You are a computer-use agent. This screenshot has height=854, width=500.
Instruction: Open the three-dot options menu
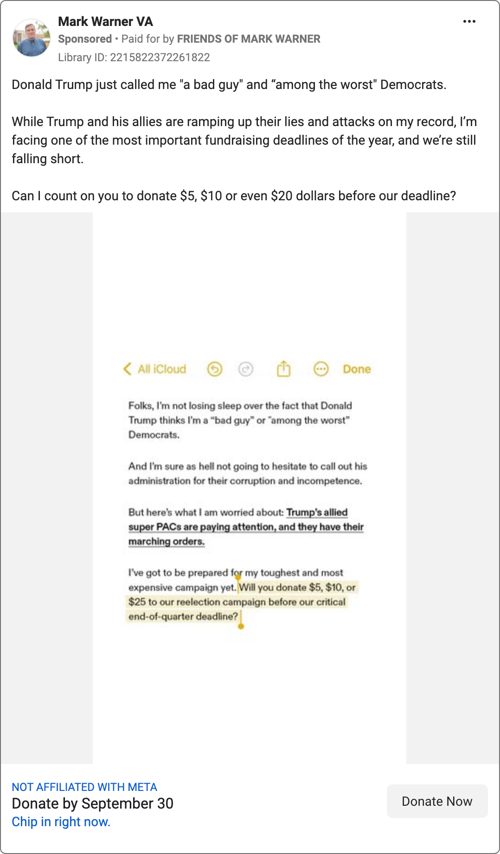click(469, 21)
